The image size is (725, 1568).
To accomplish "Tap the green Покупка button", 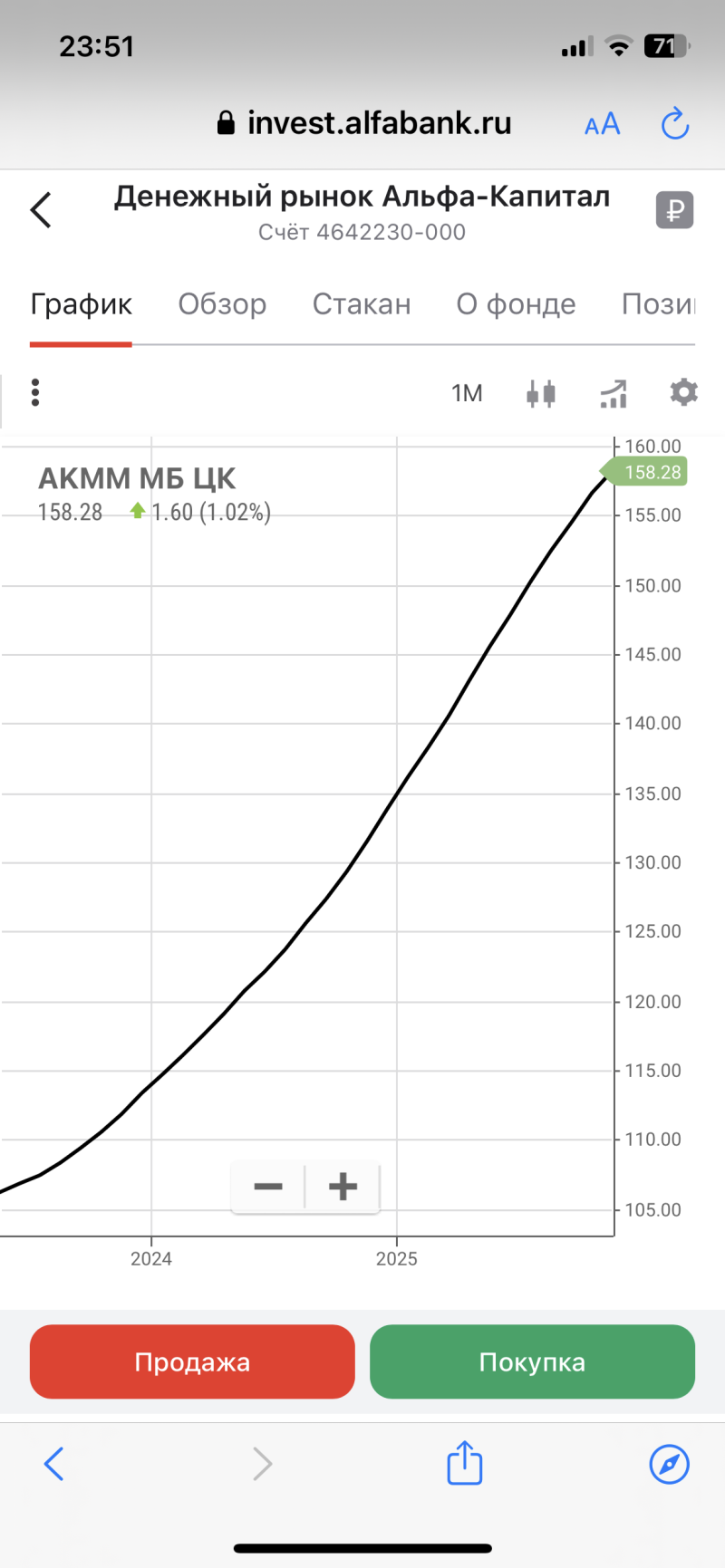I will click(x=532, y=1361).
